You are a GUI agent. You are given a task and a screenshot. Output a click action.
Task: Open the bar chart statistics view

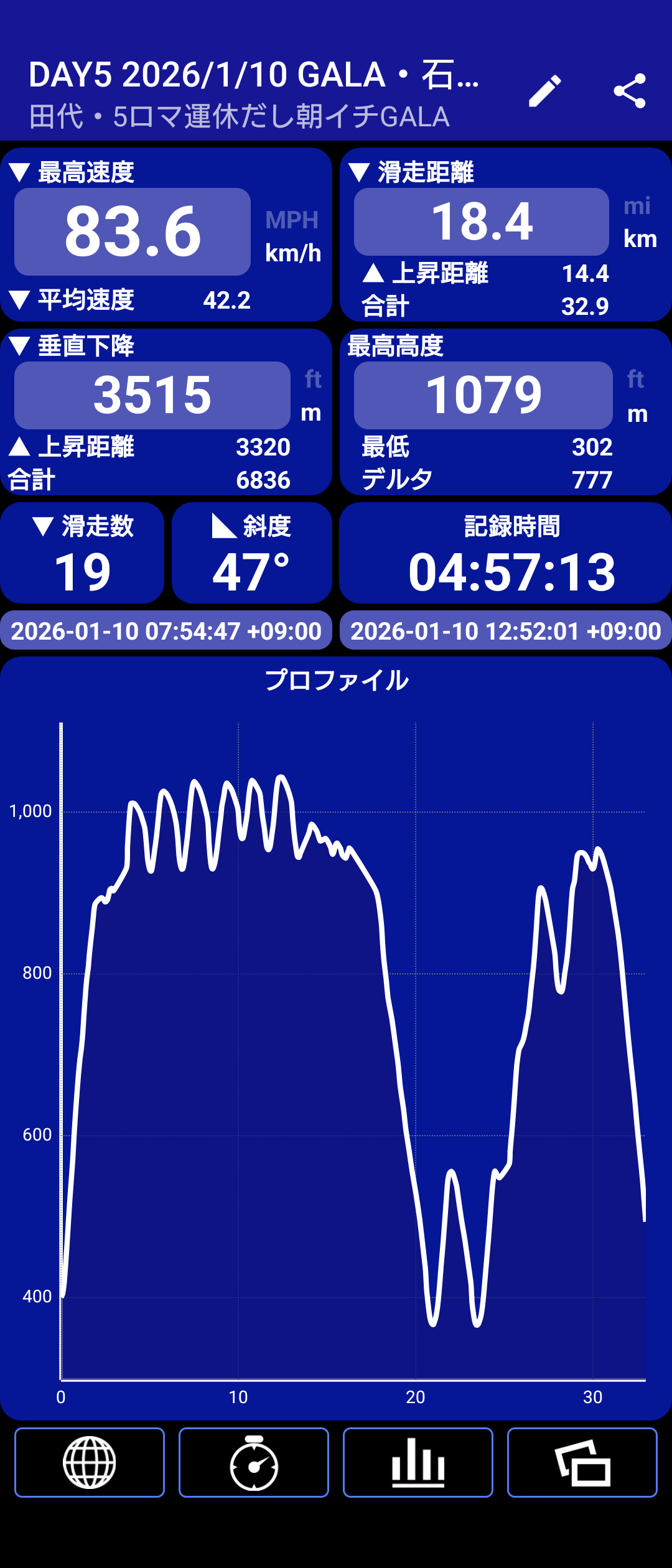point(418,1462)
